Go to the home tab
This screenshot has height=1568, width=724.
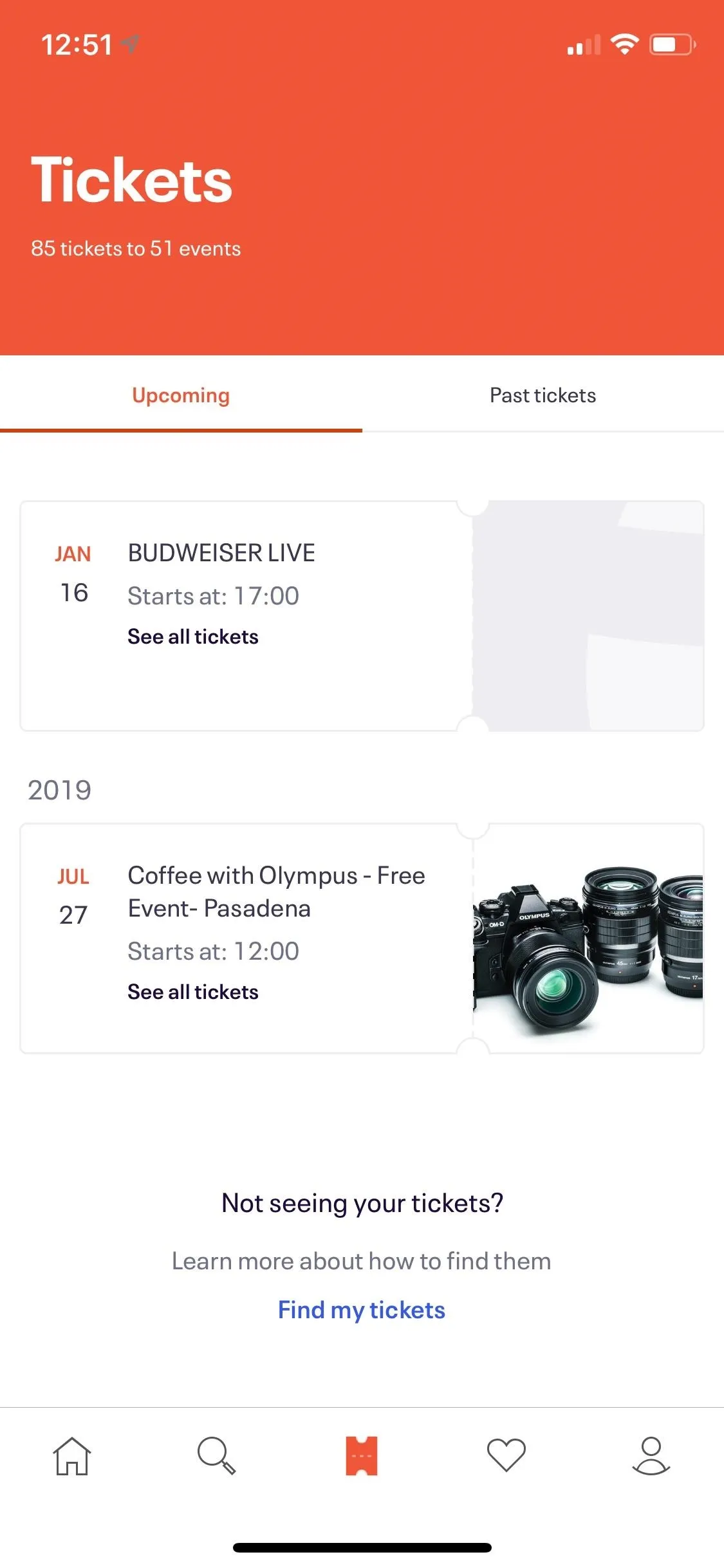point(72,1456)
